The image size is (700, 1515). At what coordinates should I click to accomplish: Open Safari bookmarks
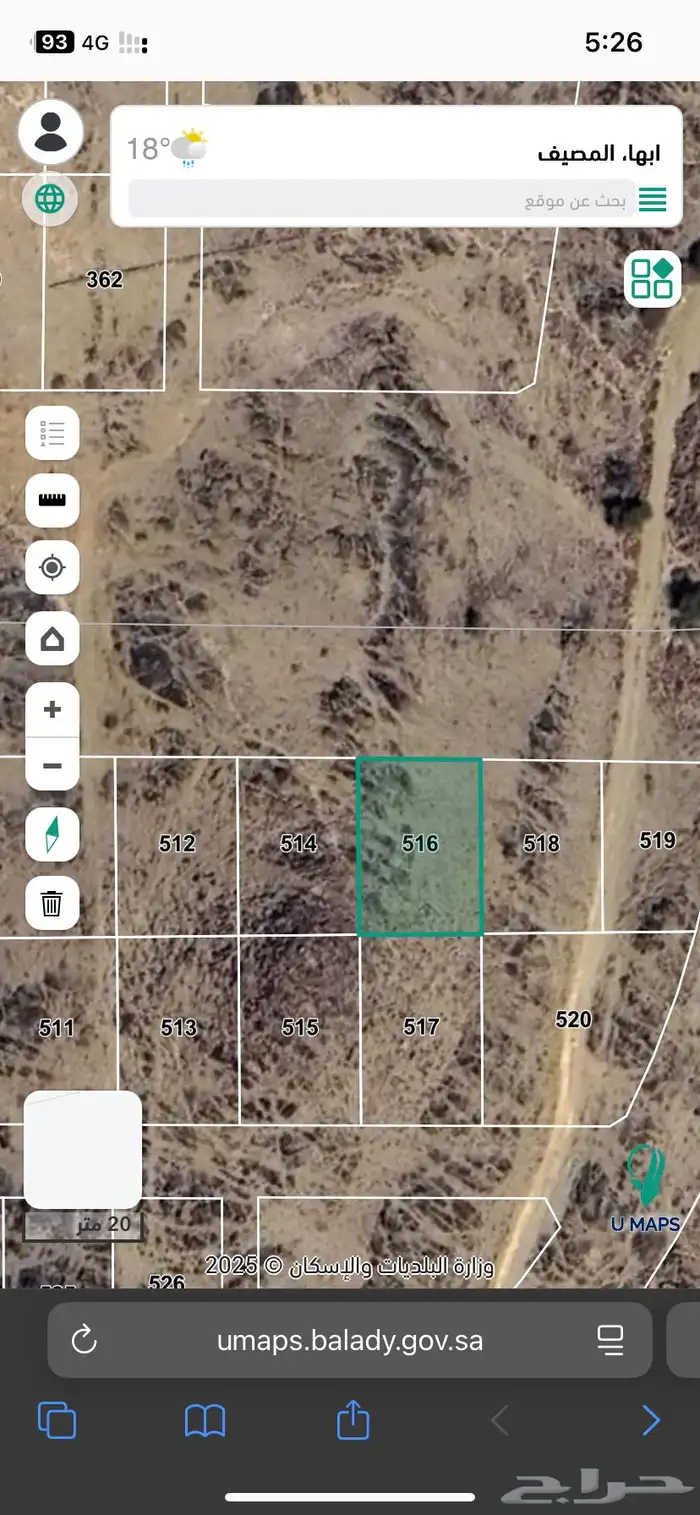[205, 1420]
